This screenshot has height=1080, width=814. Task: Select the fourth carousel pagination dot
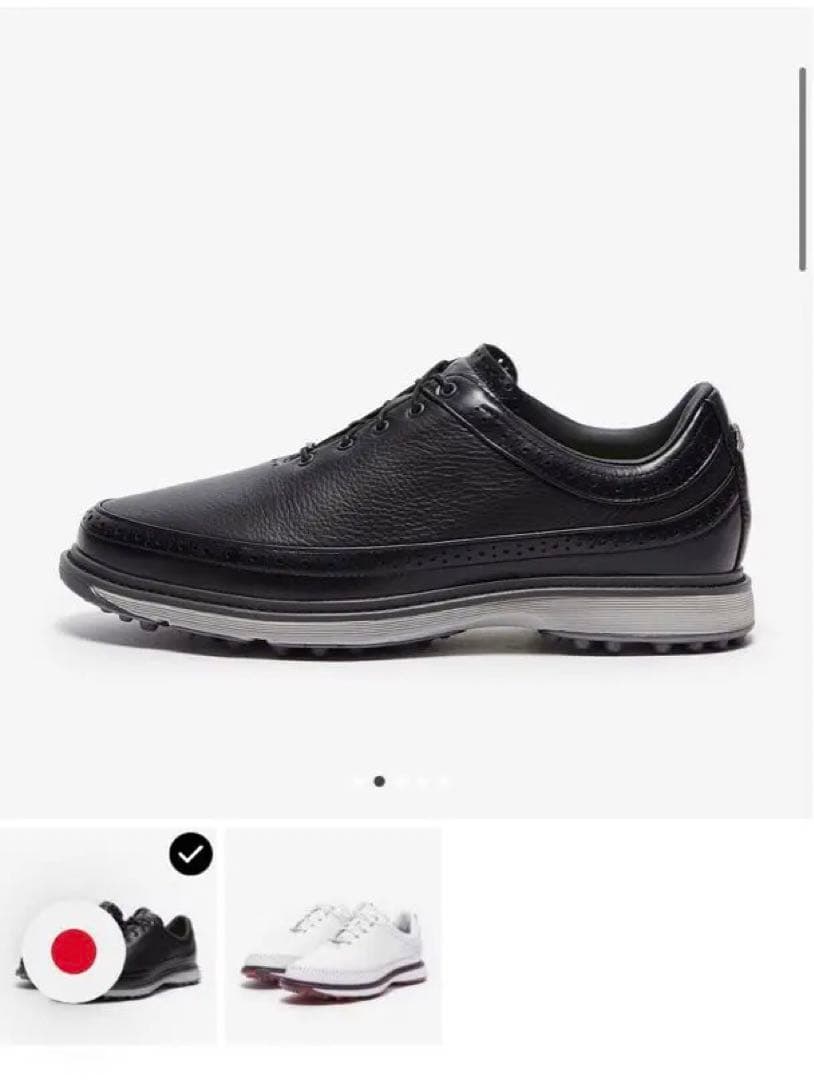(424, 780)
